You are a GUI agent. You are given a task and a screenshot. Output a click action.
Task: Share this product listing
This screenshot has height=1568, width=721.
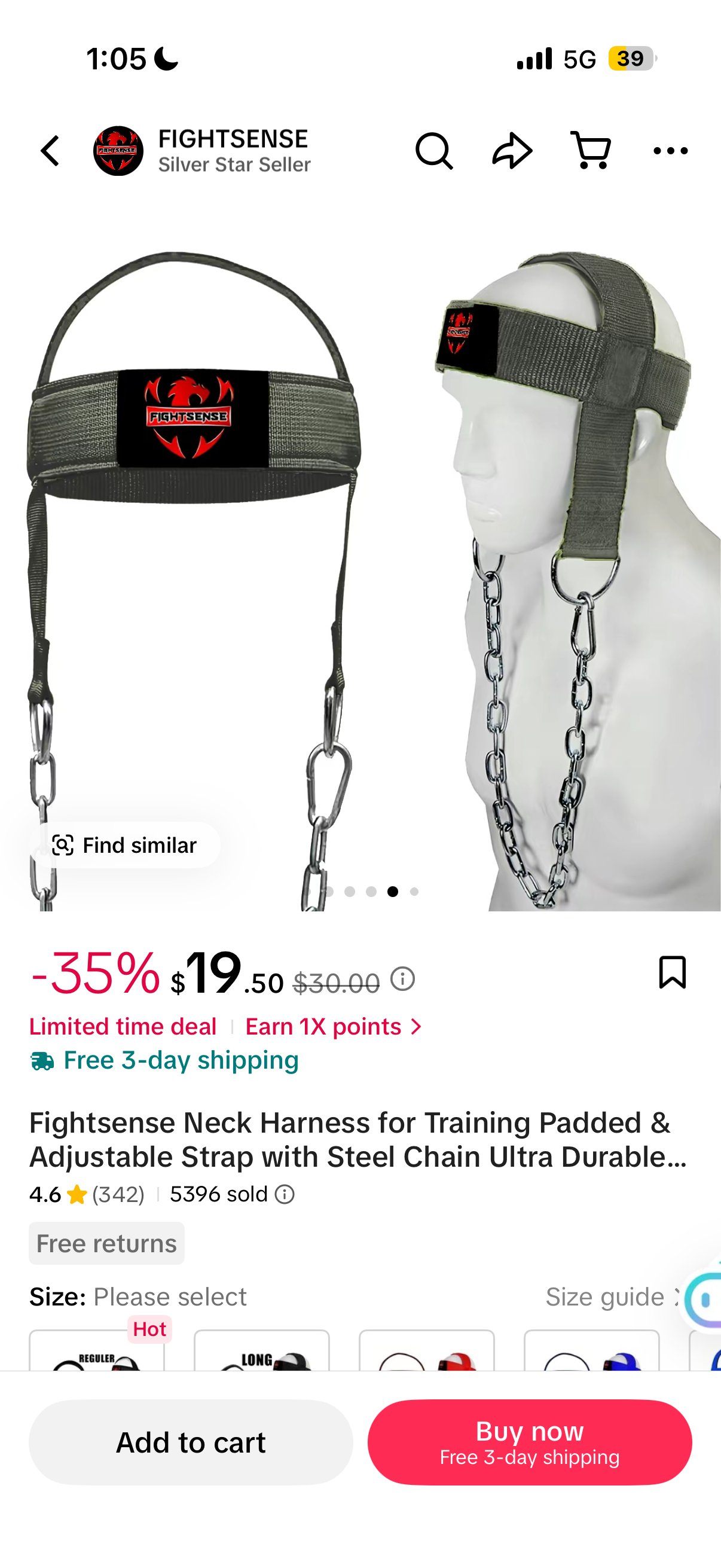[512, 150]
